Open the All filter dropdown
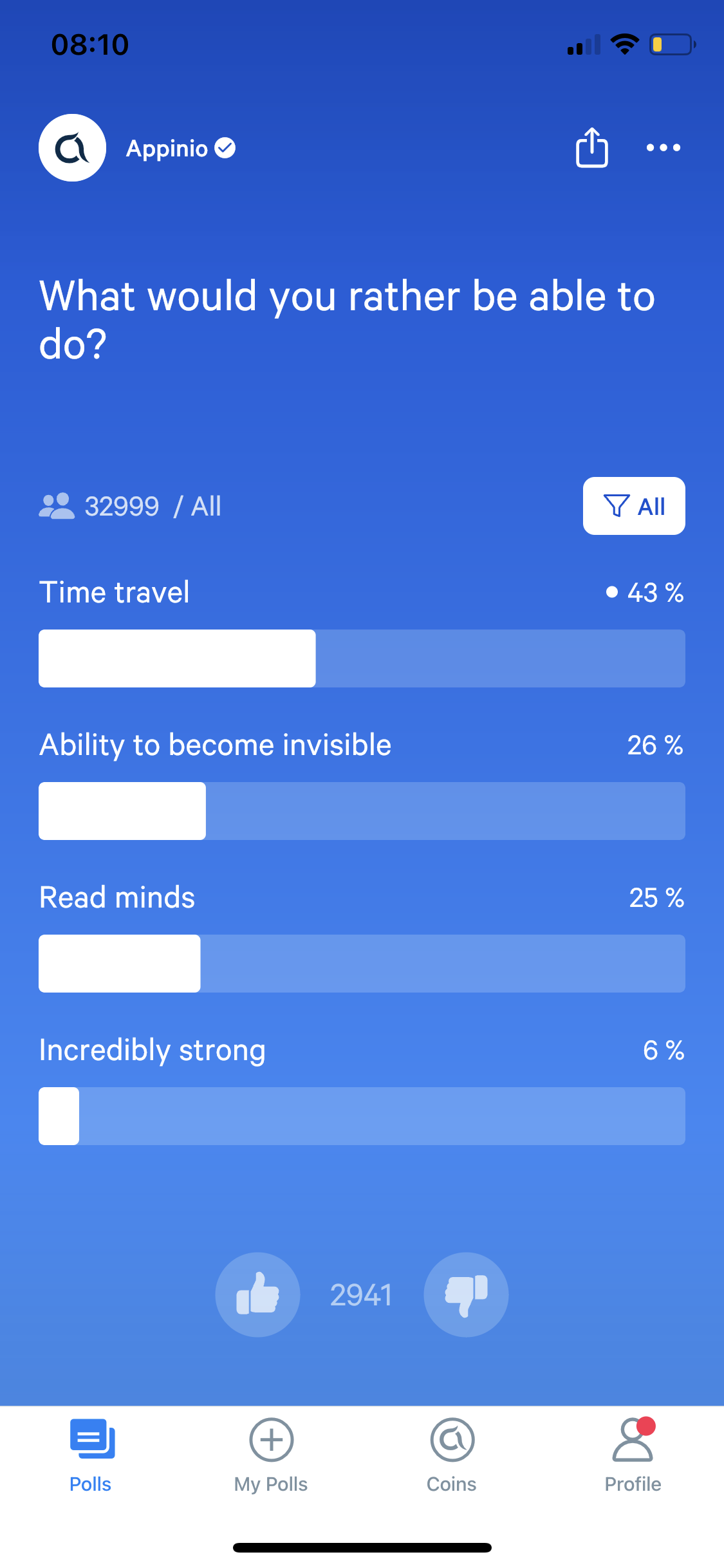The height and width of the screenshot is (1568, 724). [x=633, y=506]
